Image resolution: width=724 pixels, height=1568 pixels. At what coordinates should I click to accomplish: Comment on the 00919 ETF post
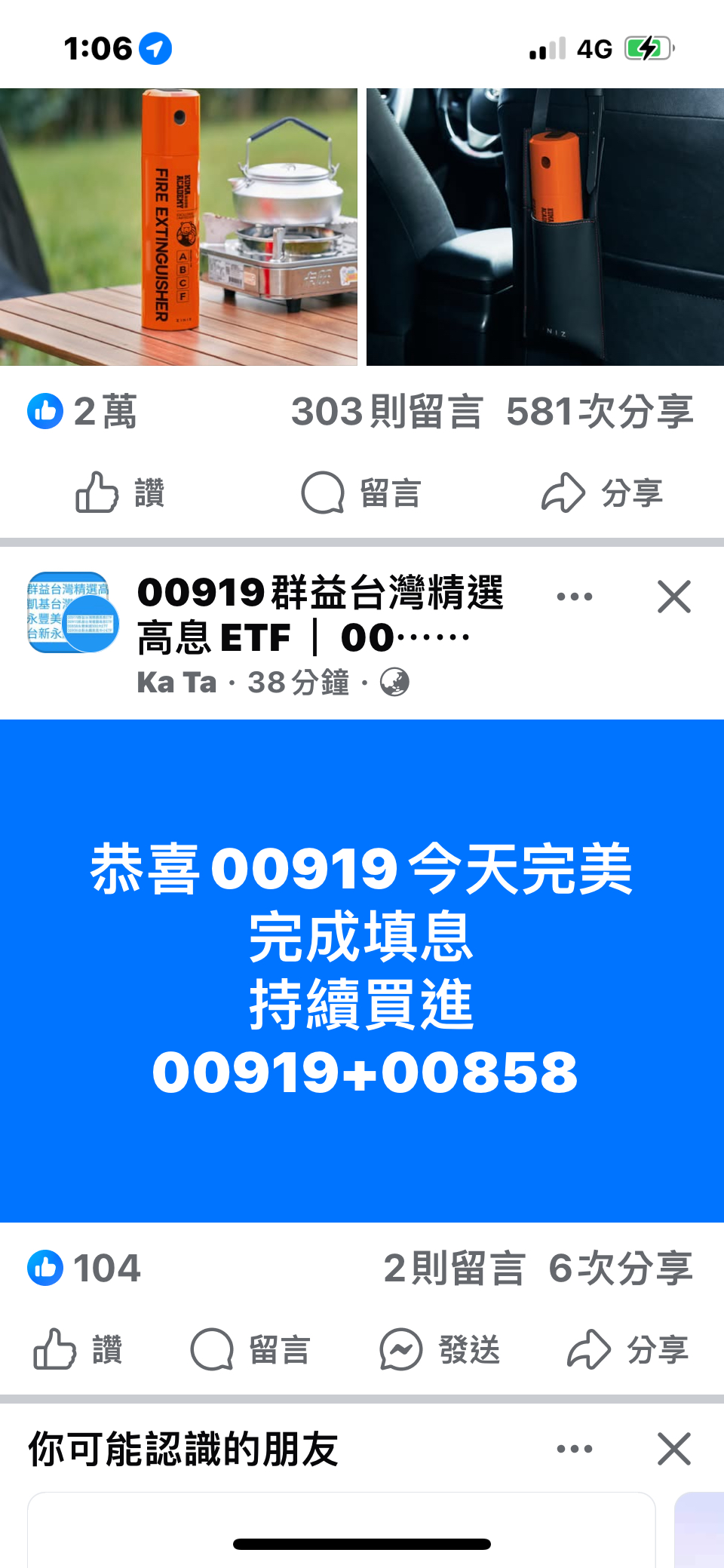click(250, 1349)
